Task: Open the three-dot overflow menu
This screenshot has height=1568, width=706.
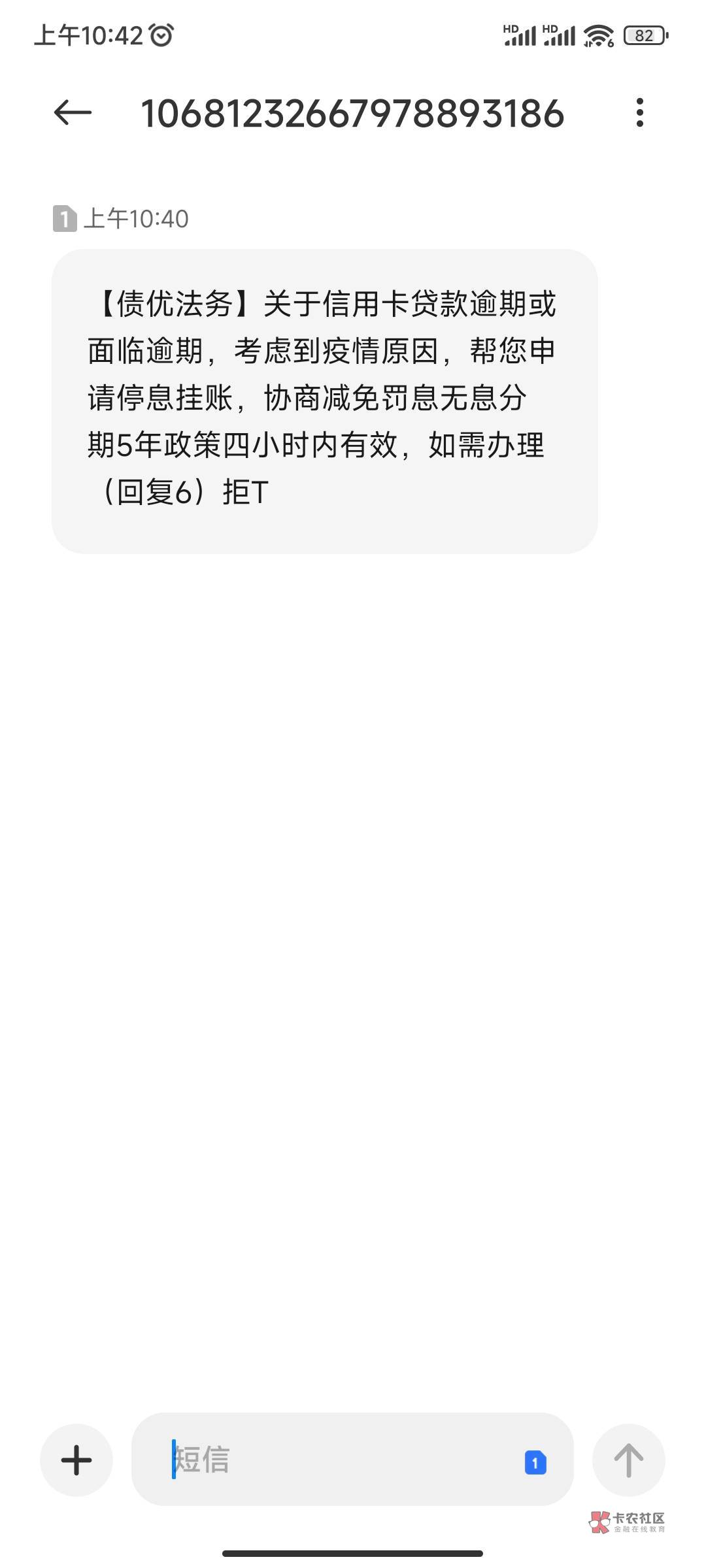Action: [640, 113]
